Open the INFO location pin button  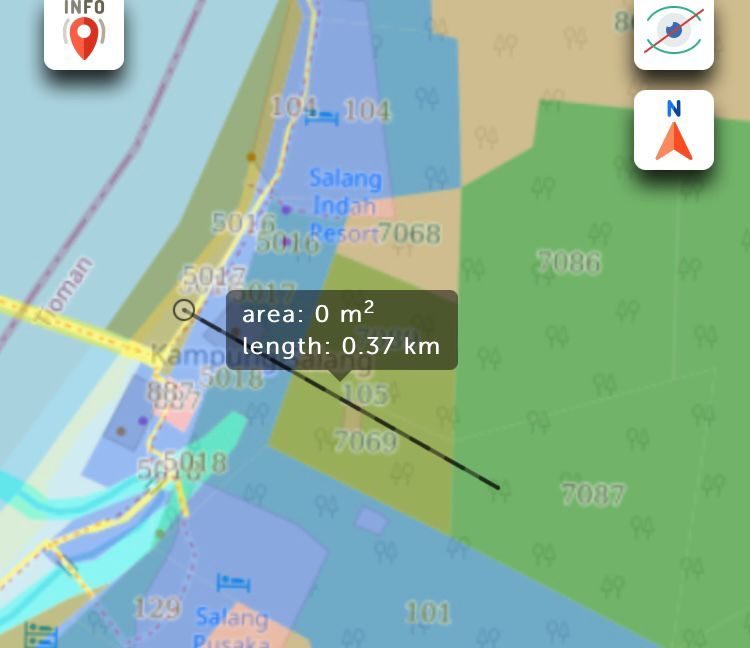(x=84, y=32)
